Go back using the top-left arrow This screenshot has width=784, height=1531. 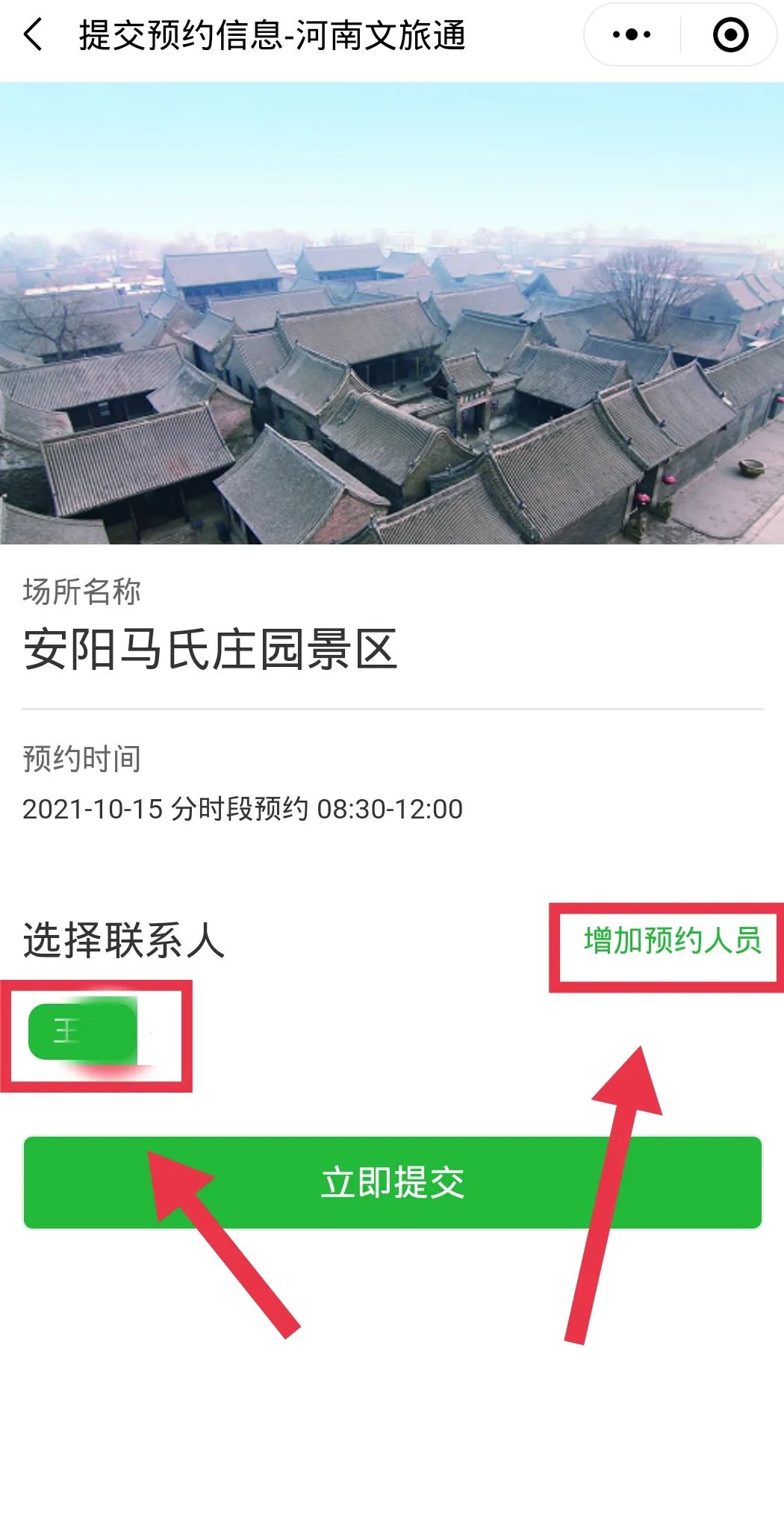[33, 35]
